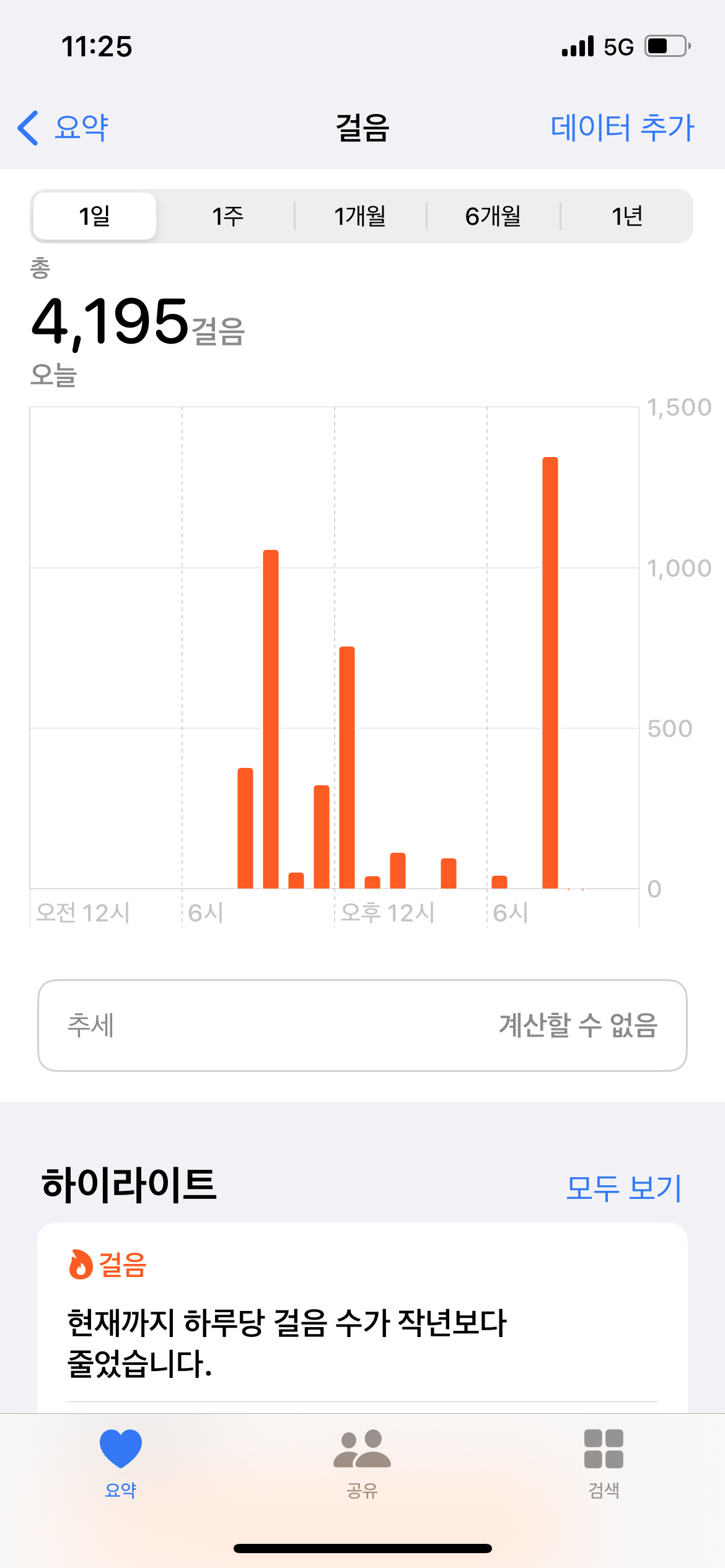Select the 1일 range segment
The width and height of the screenshot is (725, 1568).
click(x=95, y=216)
